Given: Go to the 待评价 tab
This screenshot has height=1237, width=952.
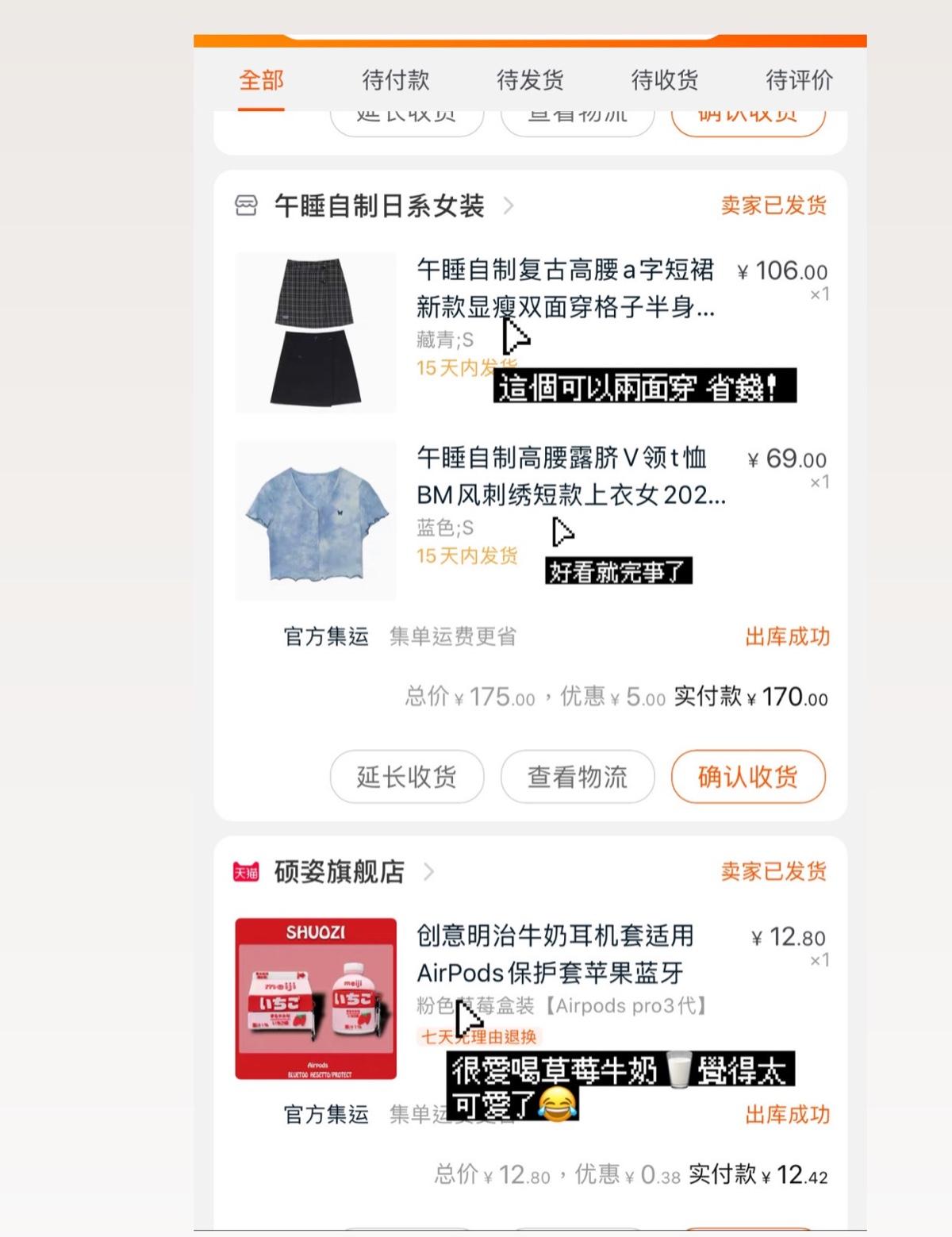Looking at the screenshot, I should point(798,80).
